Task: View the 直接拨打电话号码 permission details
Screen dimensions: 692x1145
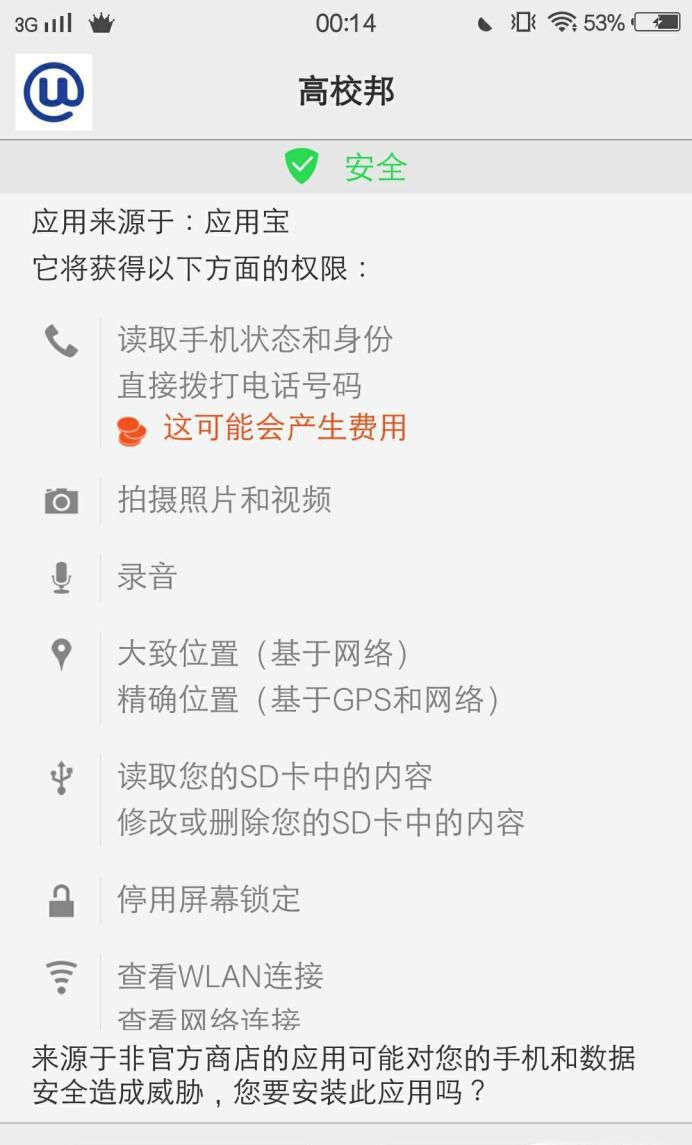Action: coord(239,386)
